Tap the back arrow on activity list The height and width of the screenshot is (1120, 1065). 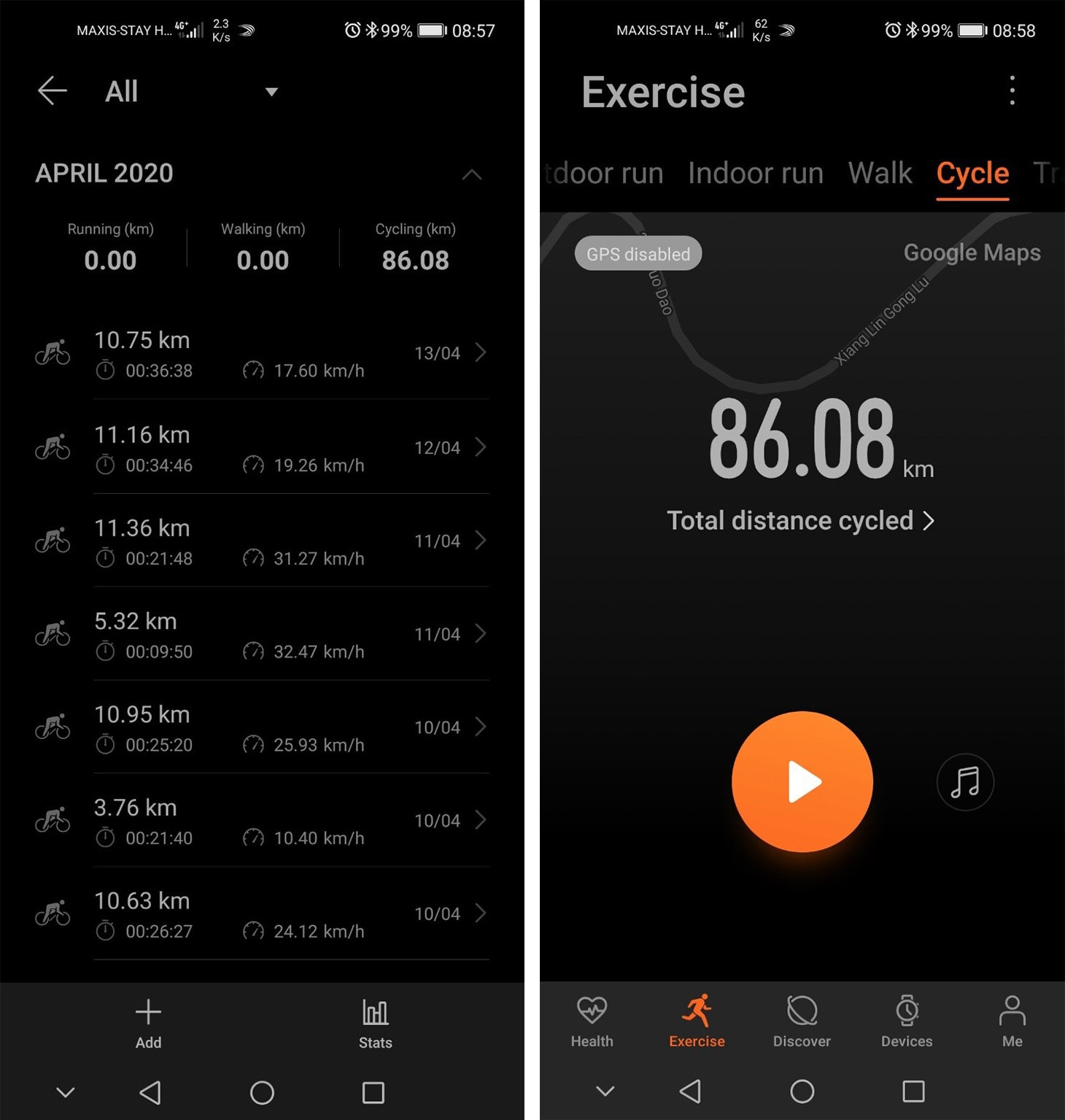[52, 90]
